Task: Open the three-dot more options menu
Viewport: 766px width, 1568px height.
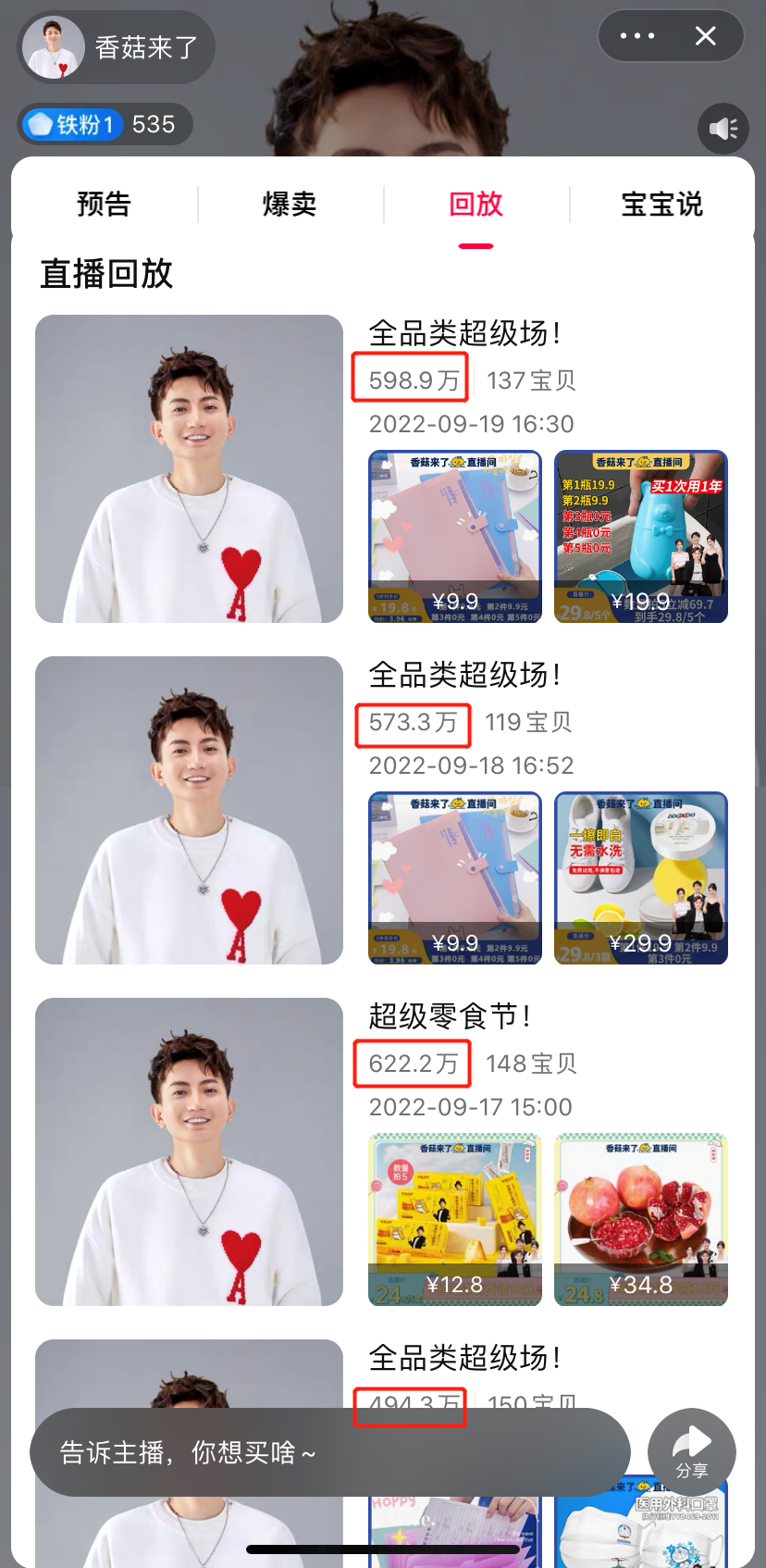Action: pyautogui.click(x=637, y=36)
